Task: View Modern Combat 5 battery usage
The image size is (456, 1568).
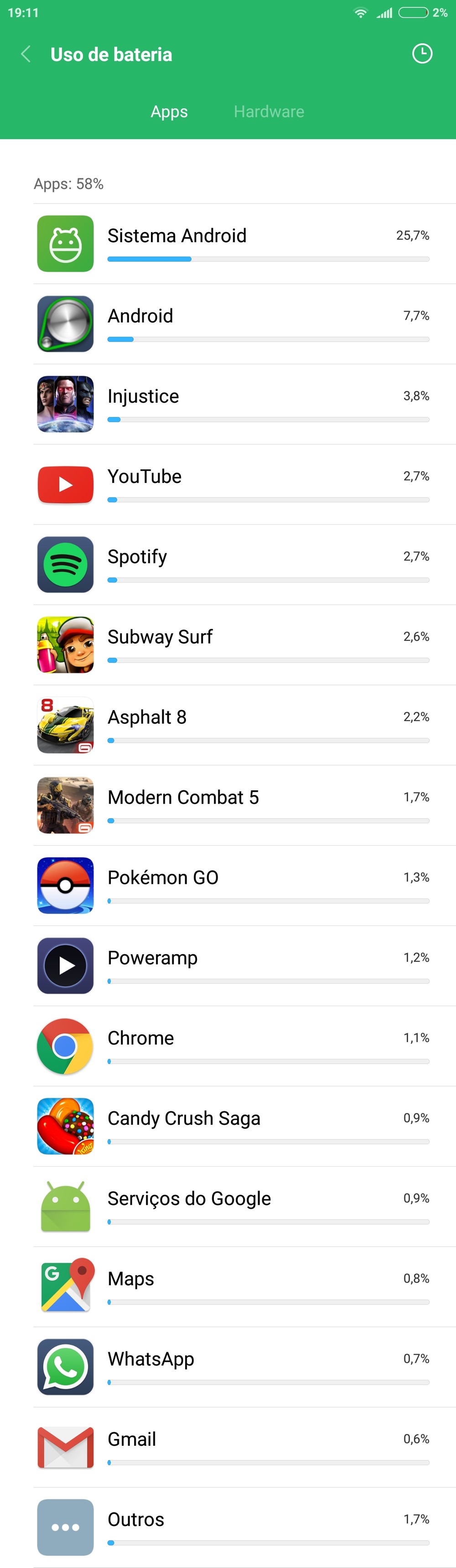Action: point(244,805)
